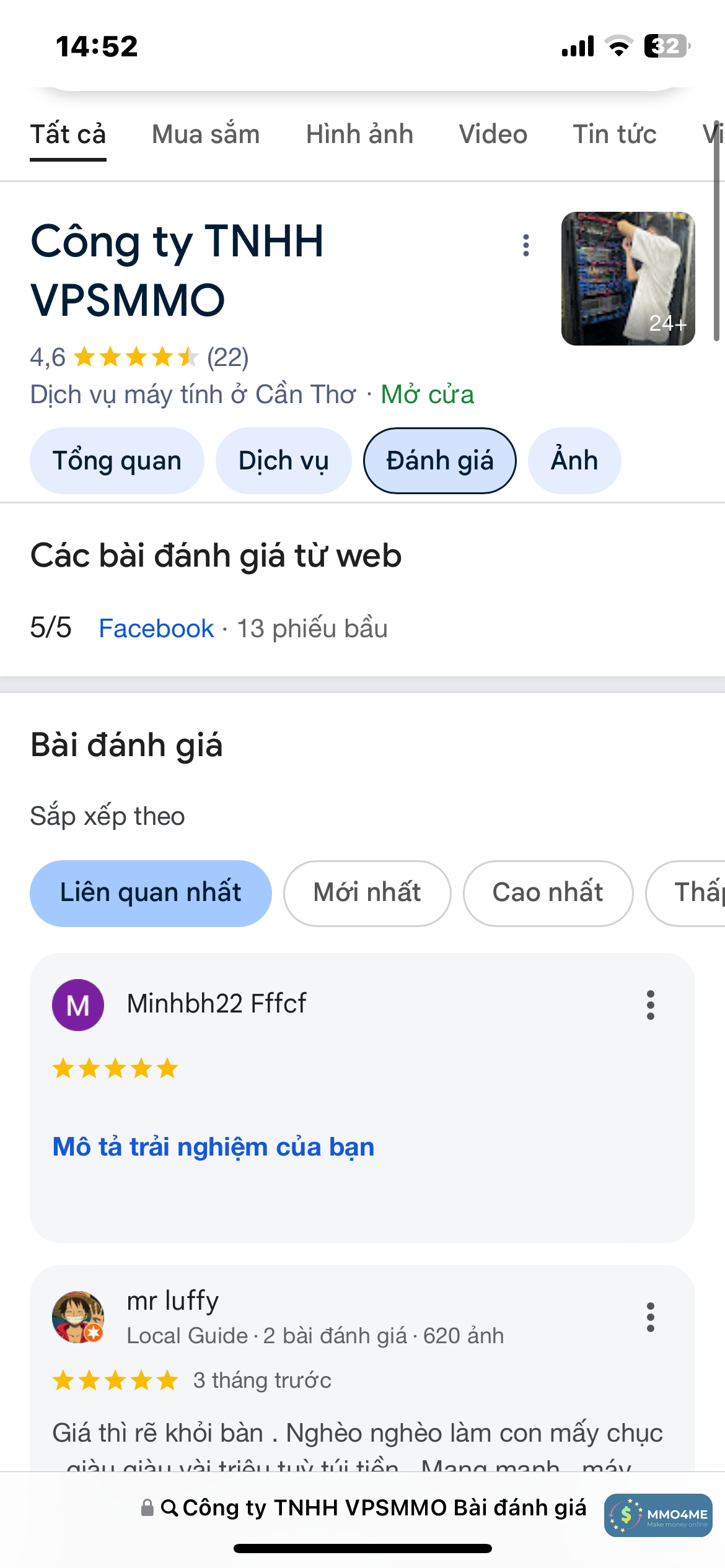Switch to the Tin tức tab
Viewport: 725px width, 1568px height.
(x=614, y=134)
